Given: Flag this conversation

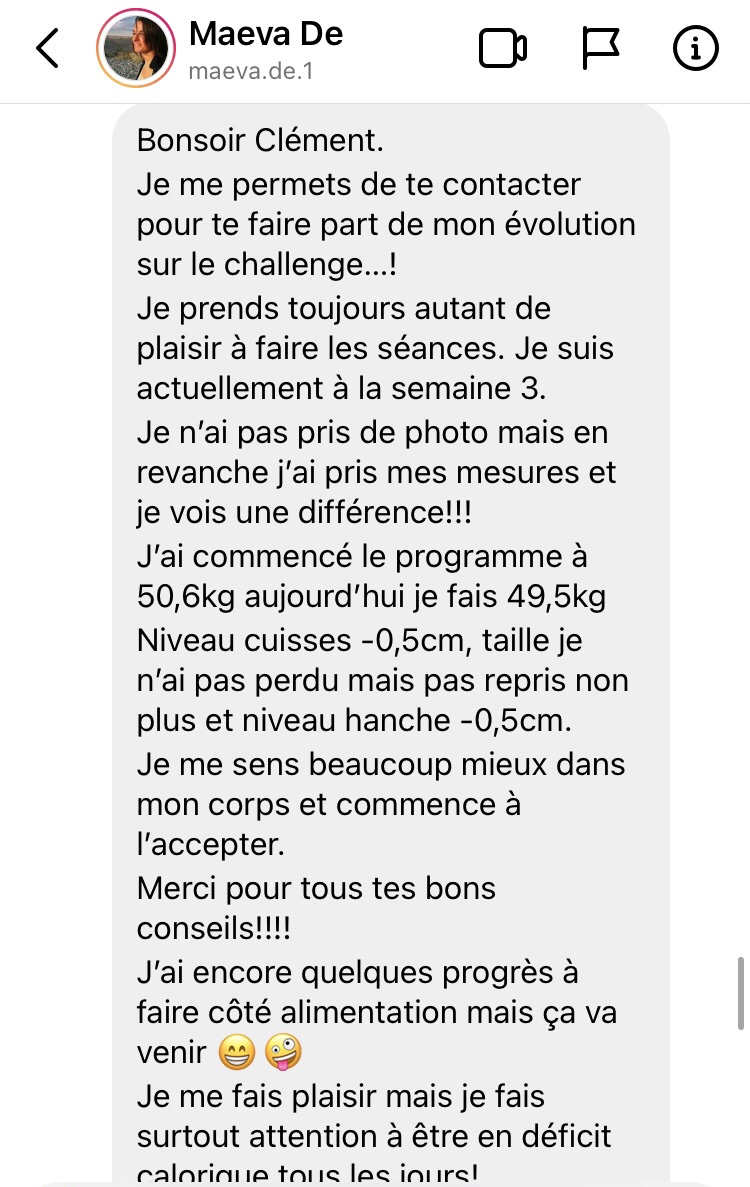Looking at the screenshot, I should click(601, 49).
